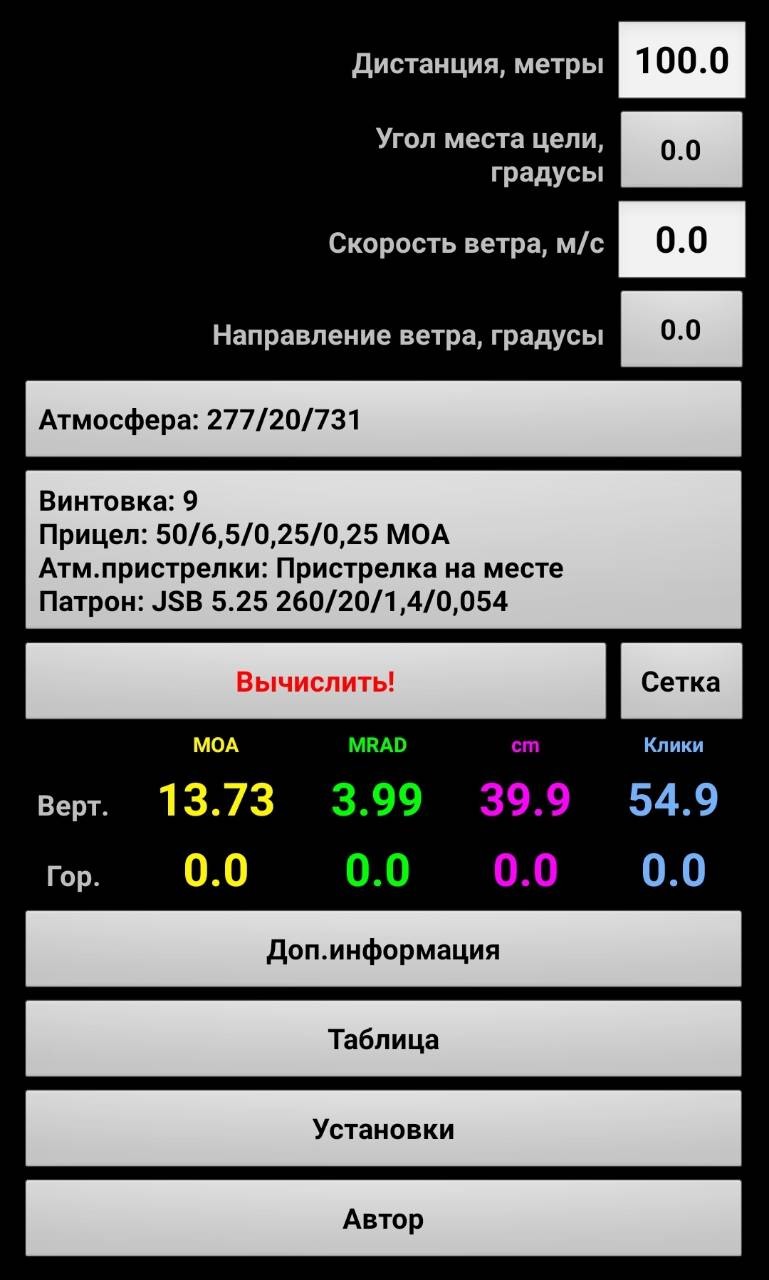Open Доп.информация details
Image resolution: width=769 pixels, height=1280 pixels.
383,949
